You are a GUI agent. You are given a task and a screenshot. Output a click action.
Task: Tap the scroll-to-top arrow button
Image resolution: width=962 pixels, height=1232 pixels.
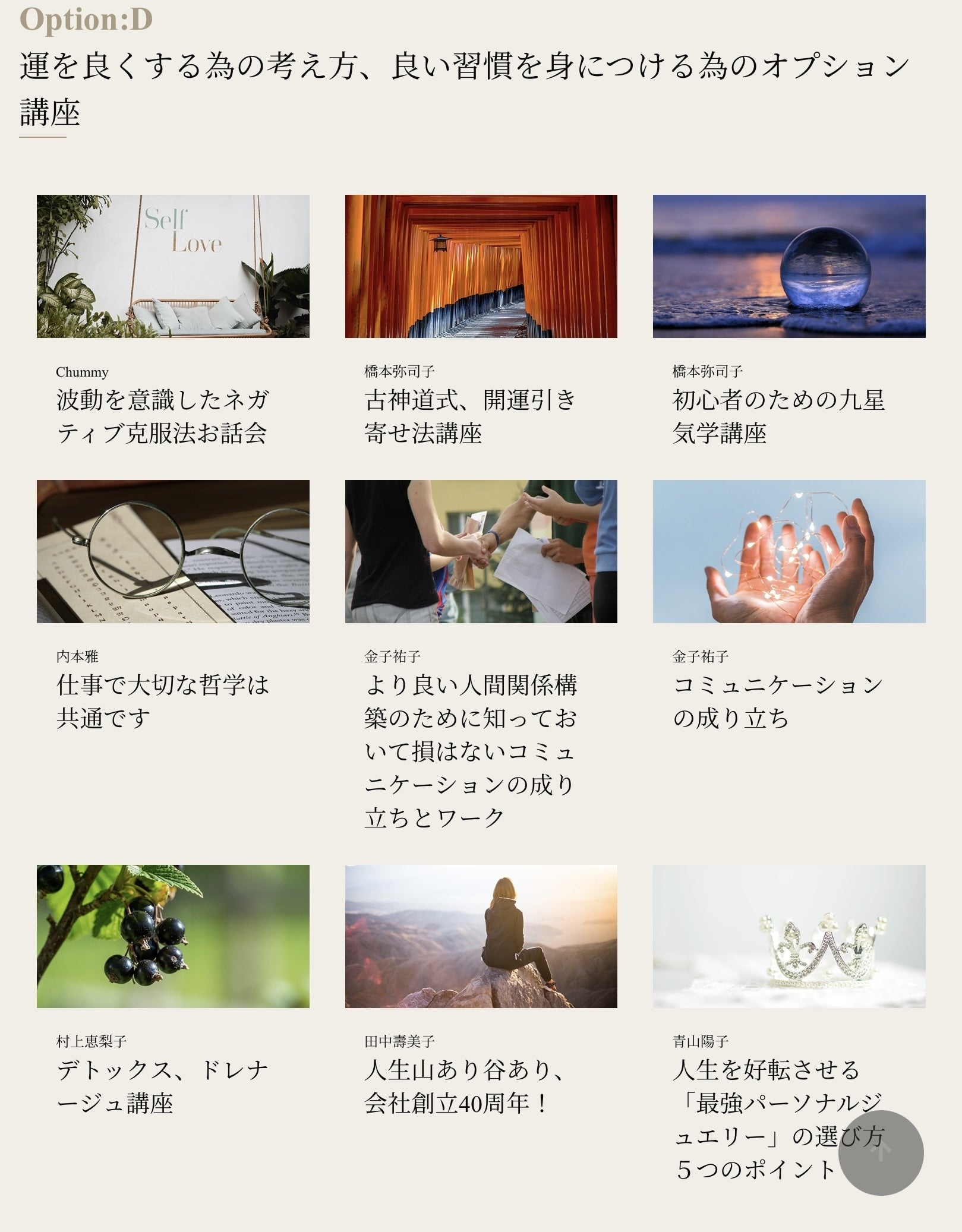tap(881, 1152)
